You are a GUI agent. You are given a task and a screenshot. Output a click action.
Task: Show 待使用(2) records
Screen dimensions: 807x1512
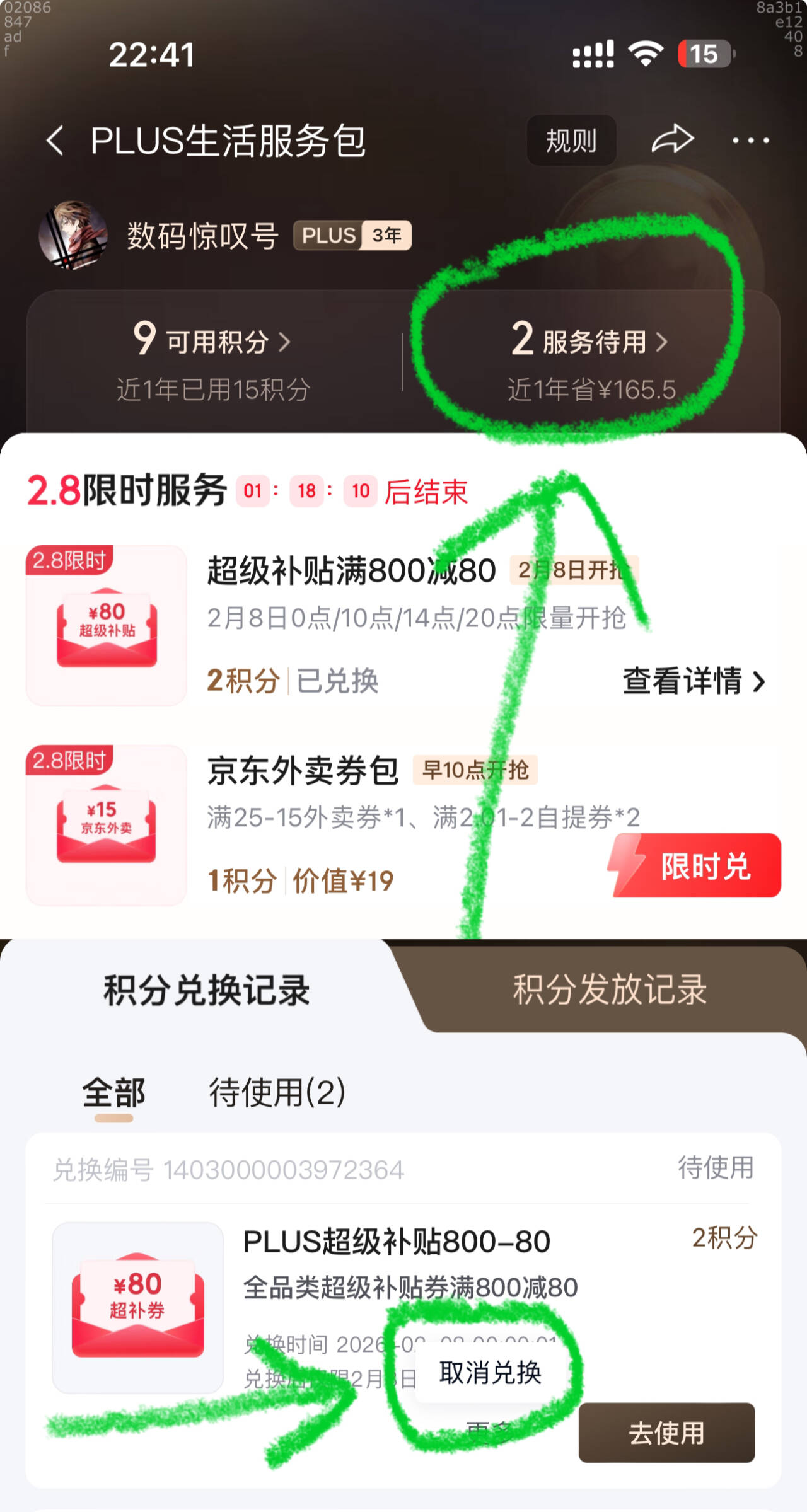coord(277,1092)
